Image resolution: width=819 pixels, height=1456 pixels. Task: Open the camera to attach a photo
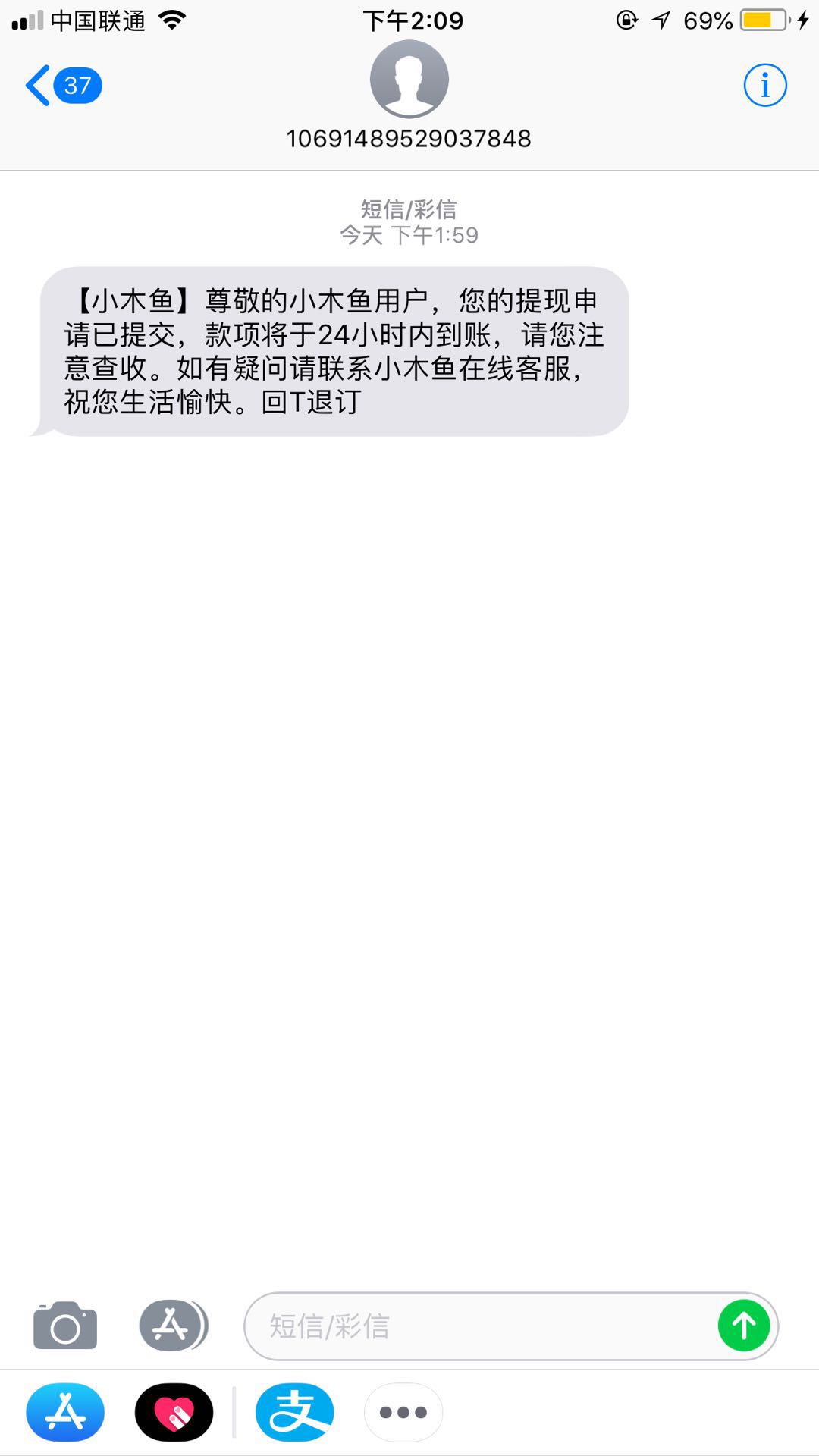65,1326
